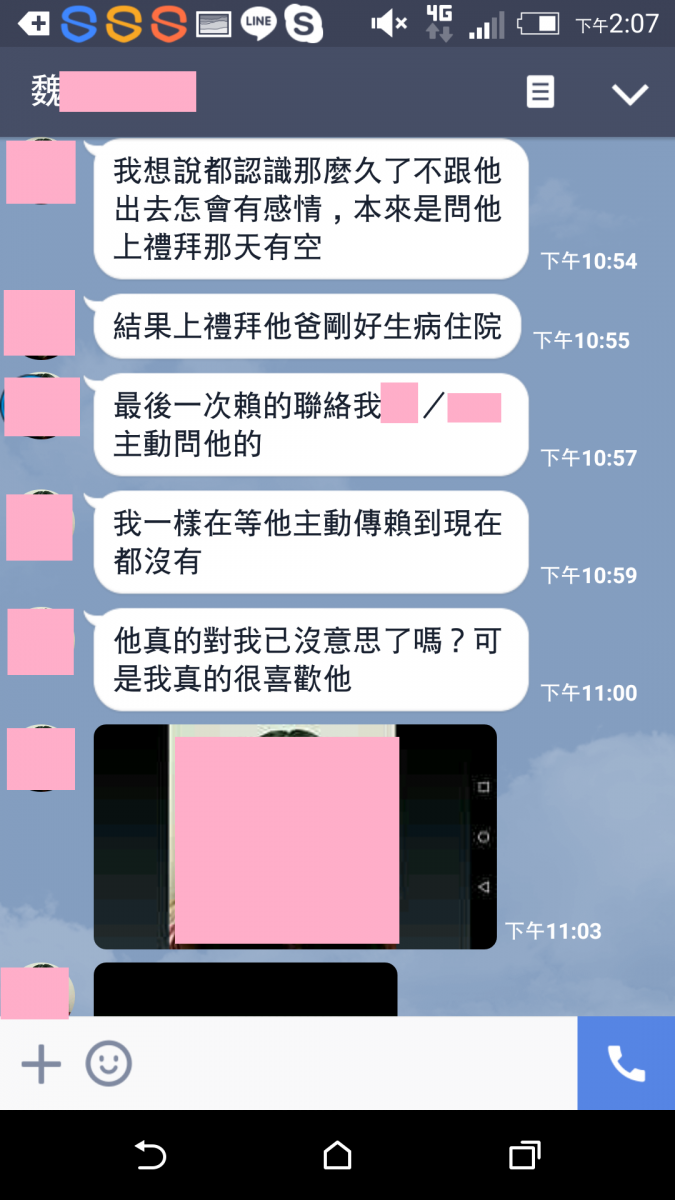Screen dimensions: 675x1200
Task: Tap the message input field
Action: coord(350,1064)
